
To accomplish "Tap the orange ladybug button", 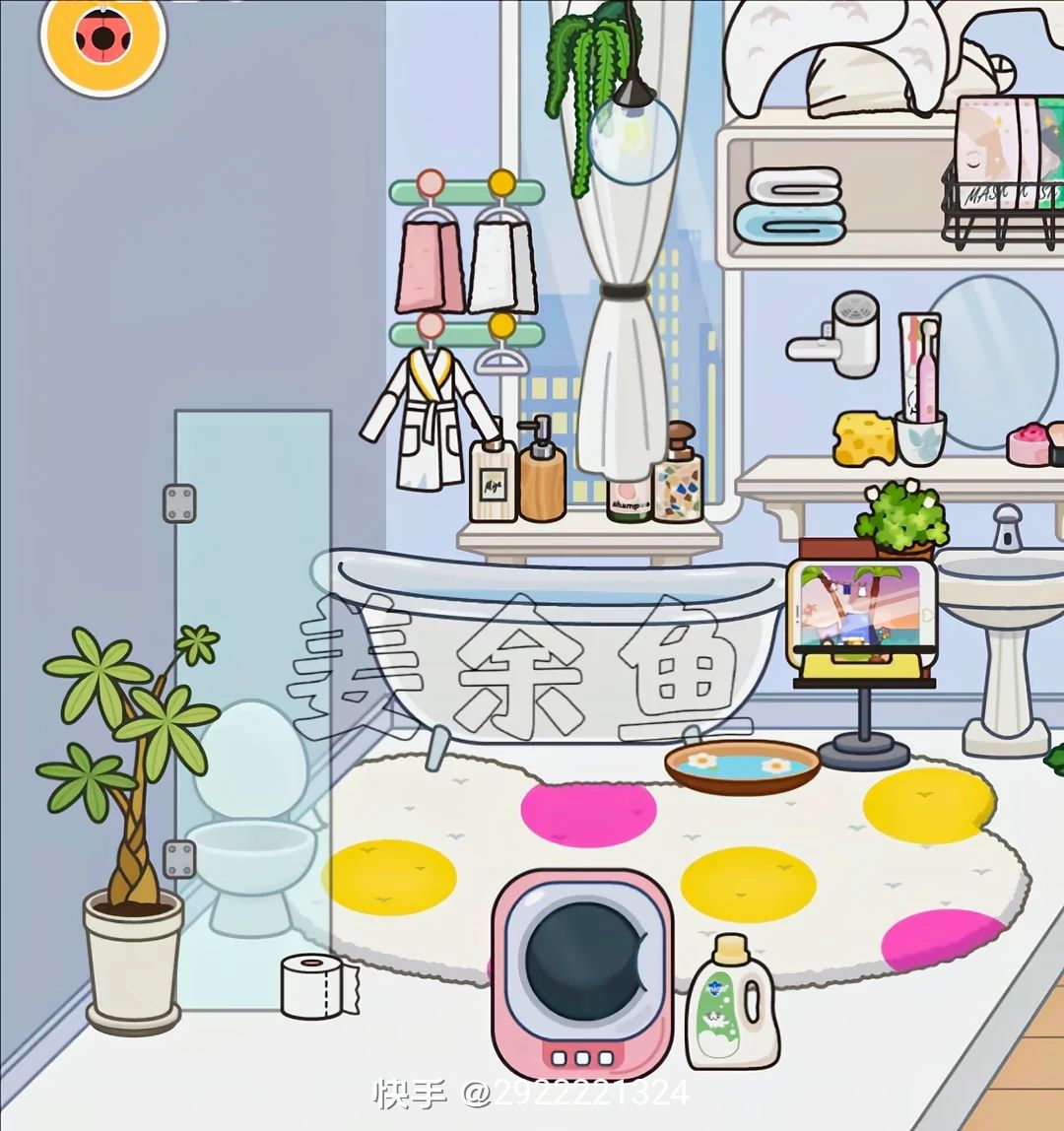I will [102, 37].
